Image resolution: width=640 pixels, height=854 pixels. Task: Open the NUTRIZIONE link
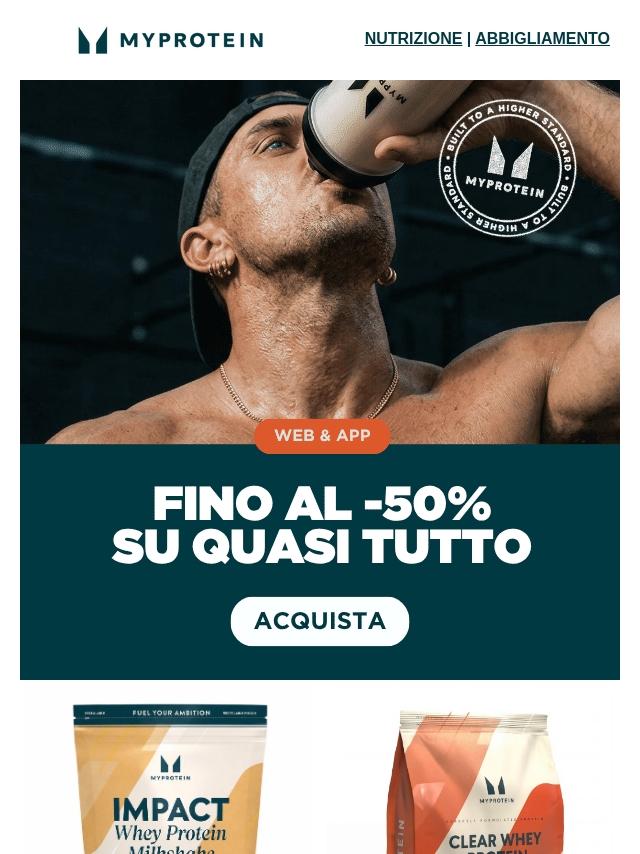click(413, 39)
